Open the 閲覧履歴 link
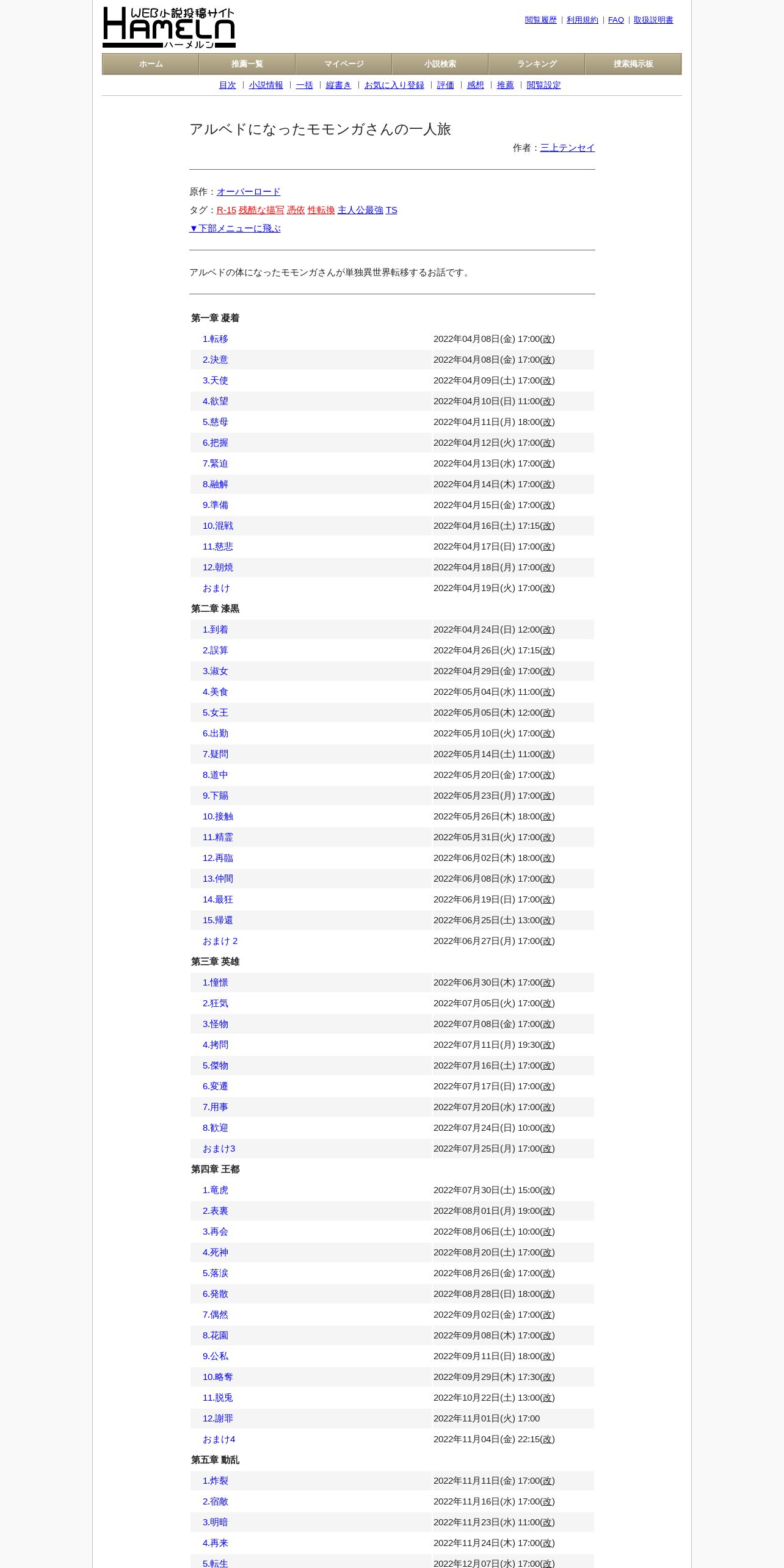 click(x=541, y=20)
